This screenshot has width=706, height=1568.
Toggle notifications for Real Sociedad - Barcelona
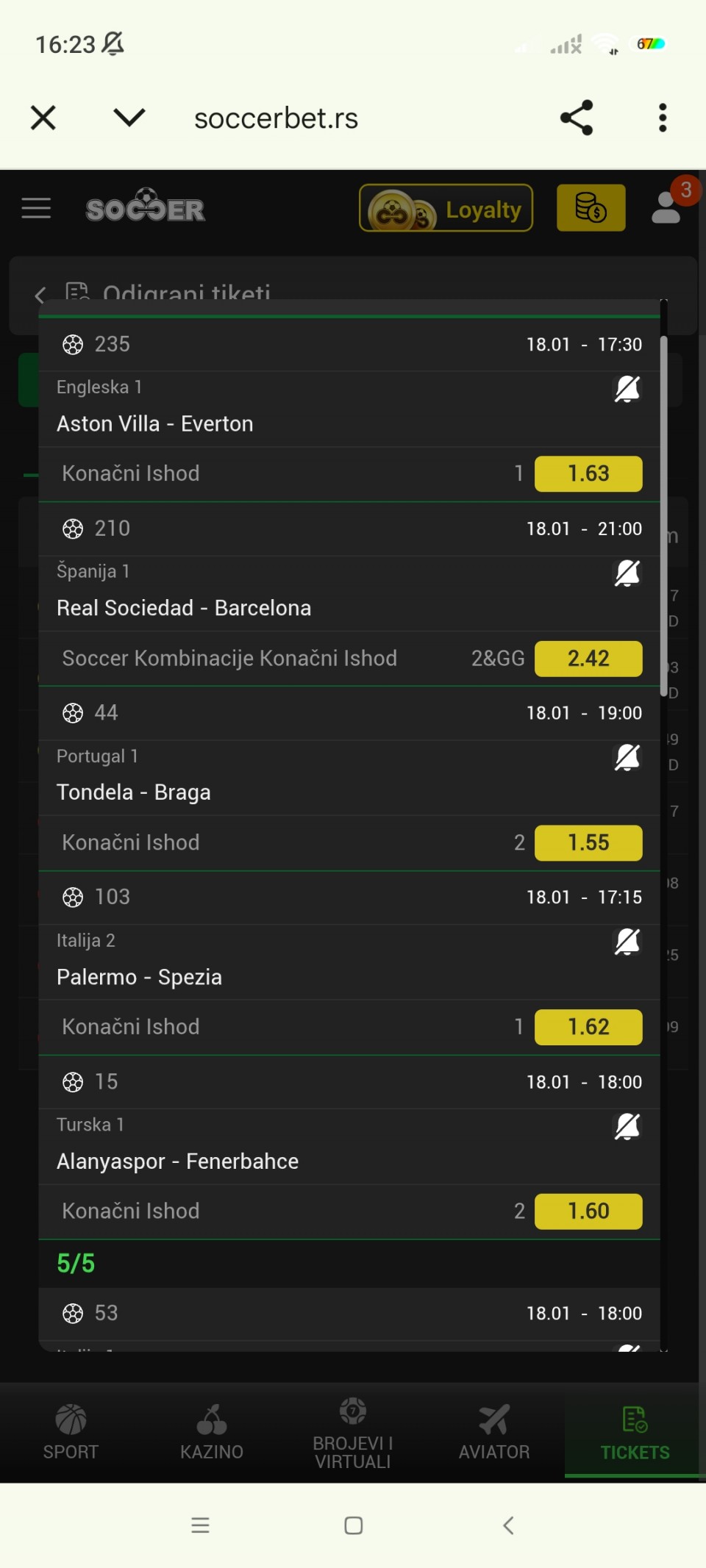click(x=627, y=573)
